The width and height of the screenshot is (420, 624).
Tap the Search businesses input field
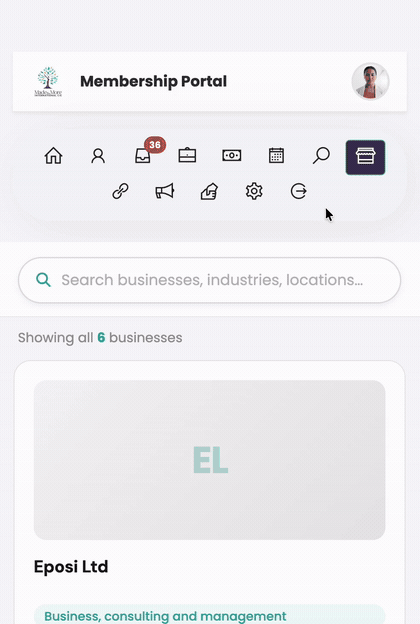pos(209,280)
